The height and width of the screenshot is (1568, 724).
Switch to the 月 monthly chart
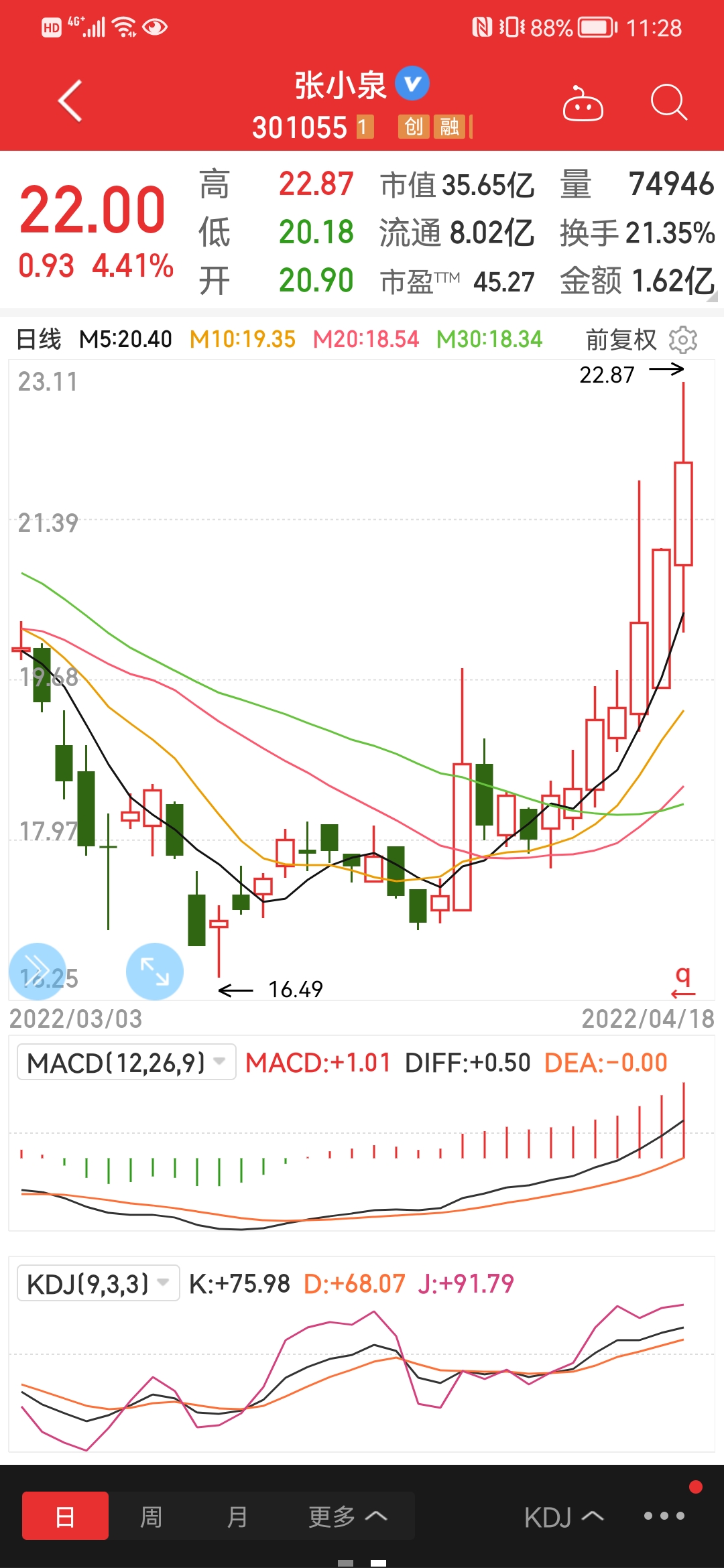(237, 1516)
